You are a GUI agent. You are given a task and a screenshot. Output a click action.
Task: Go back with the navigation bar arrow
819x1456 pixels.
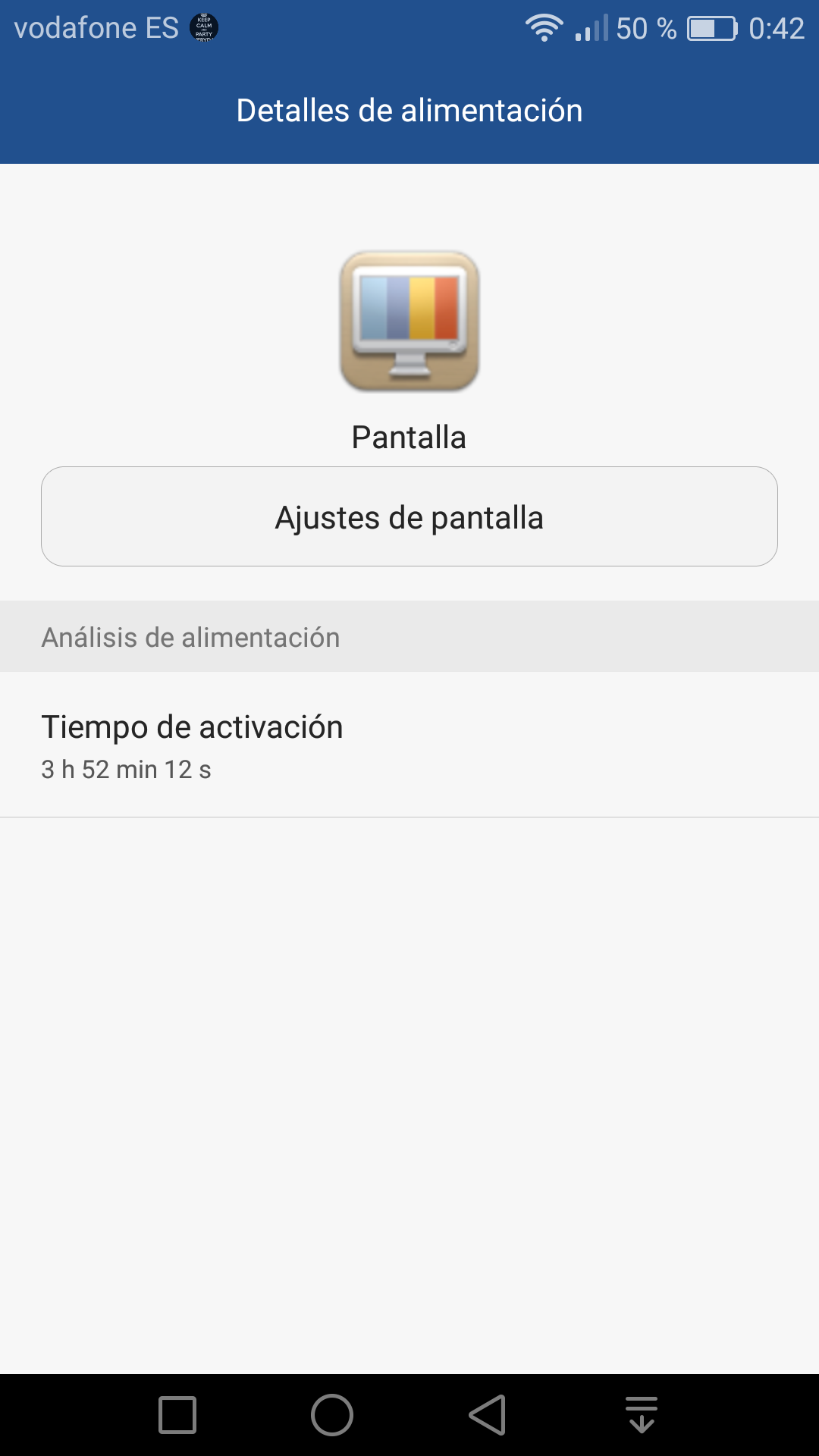[487, 1415]
